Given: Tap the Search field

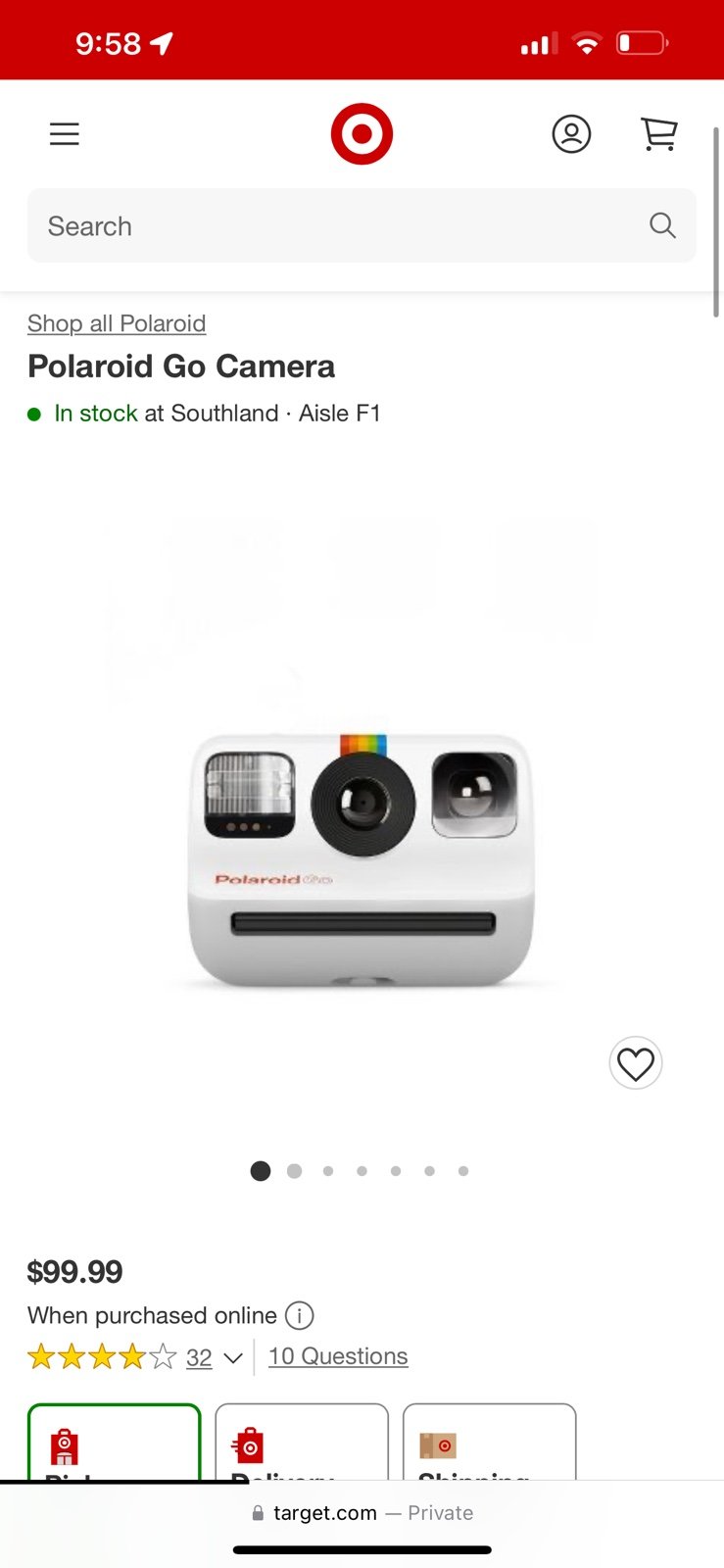Looking at the screenshot, I should [x=362, y=225].
